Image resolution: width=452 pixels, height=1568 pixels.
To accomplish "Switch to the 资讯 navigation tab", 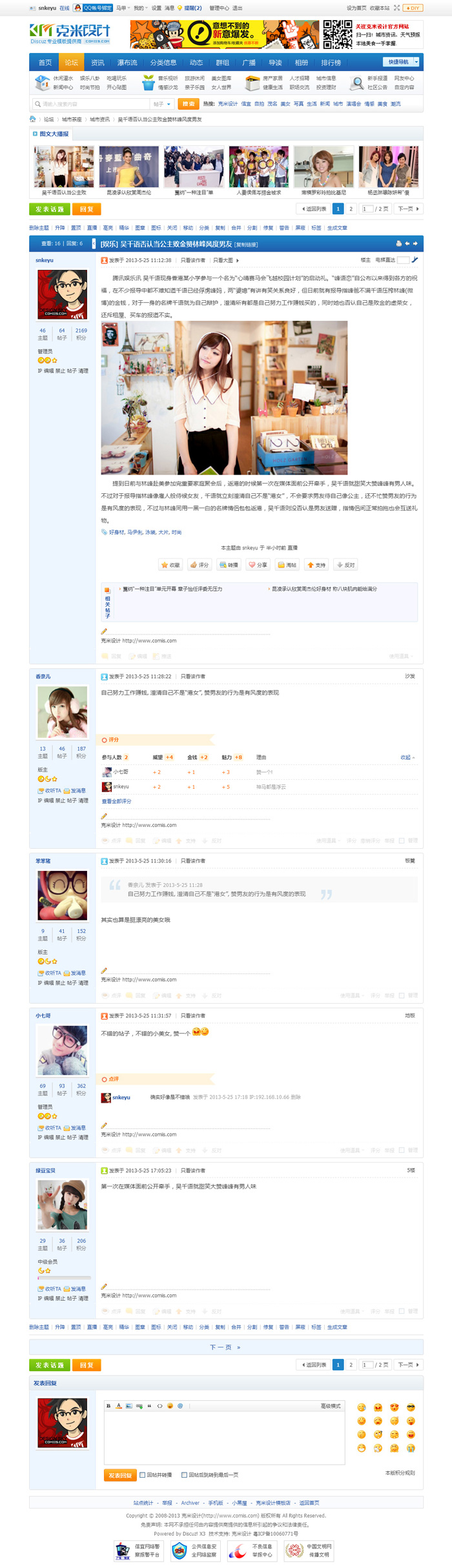I will (x=98, y=63).
